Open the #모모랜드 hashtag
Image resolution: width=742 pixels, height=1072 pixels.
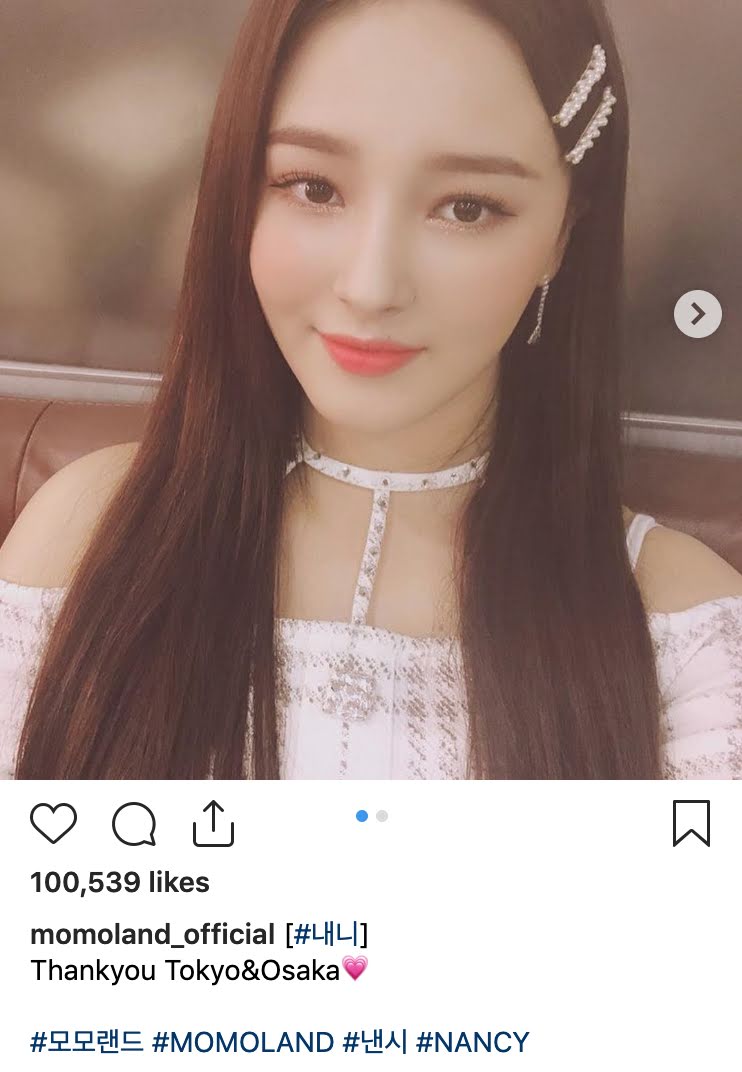point(87,1043)
